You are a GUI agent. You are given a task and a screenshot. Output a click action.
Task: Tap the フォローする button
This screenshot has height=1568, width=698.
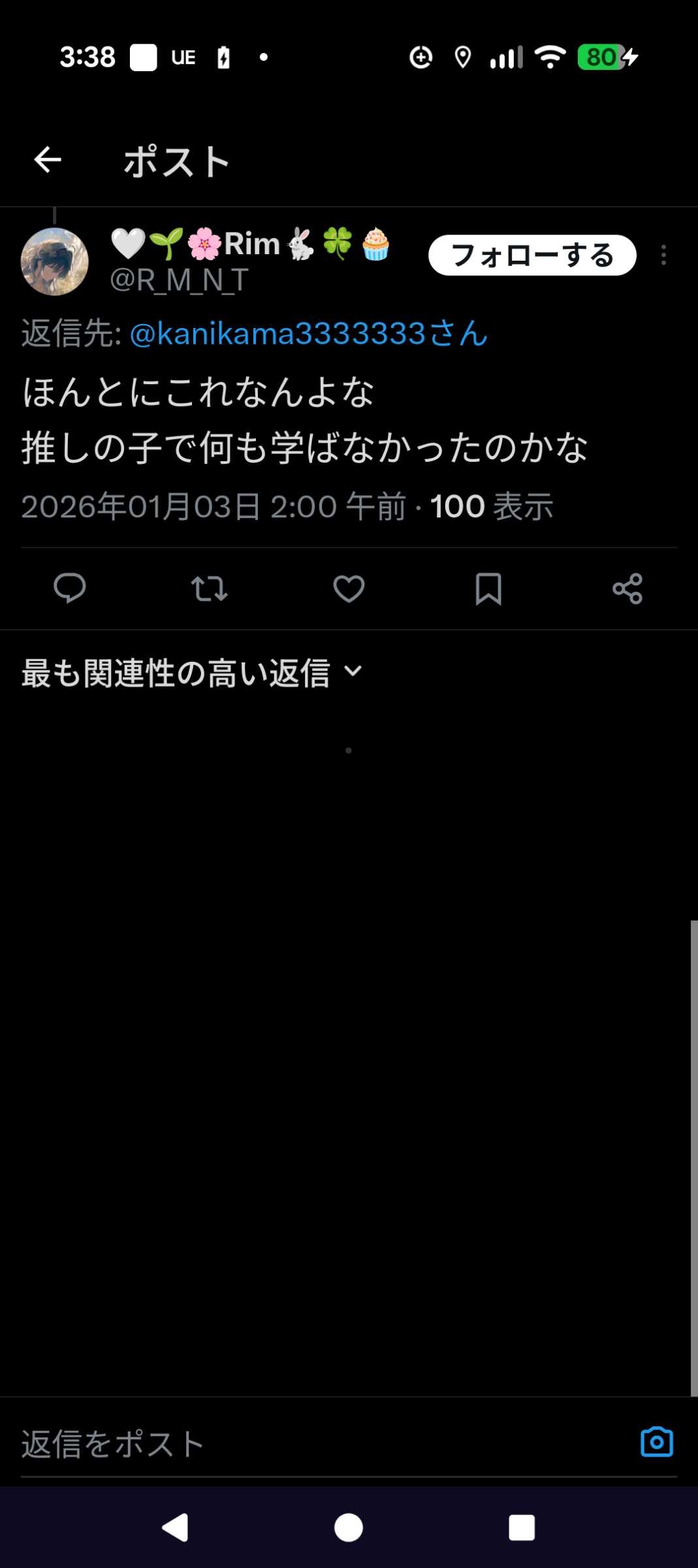pyautogui.click(x=531, y=255)
